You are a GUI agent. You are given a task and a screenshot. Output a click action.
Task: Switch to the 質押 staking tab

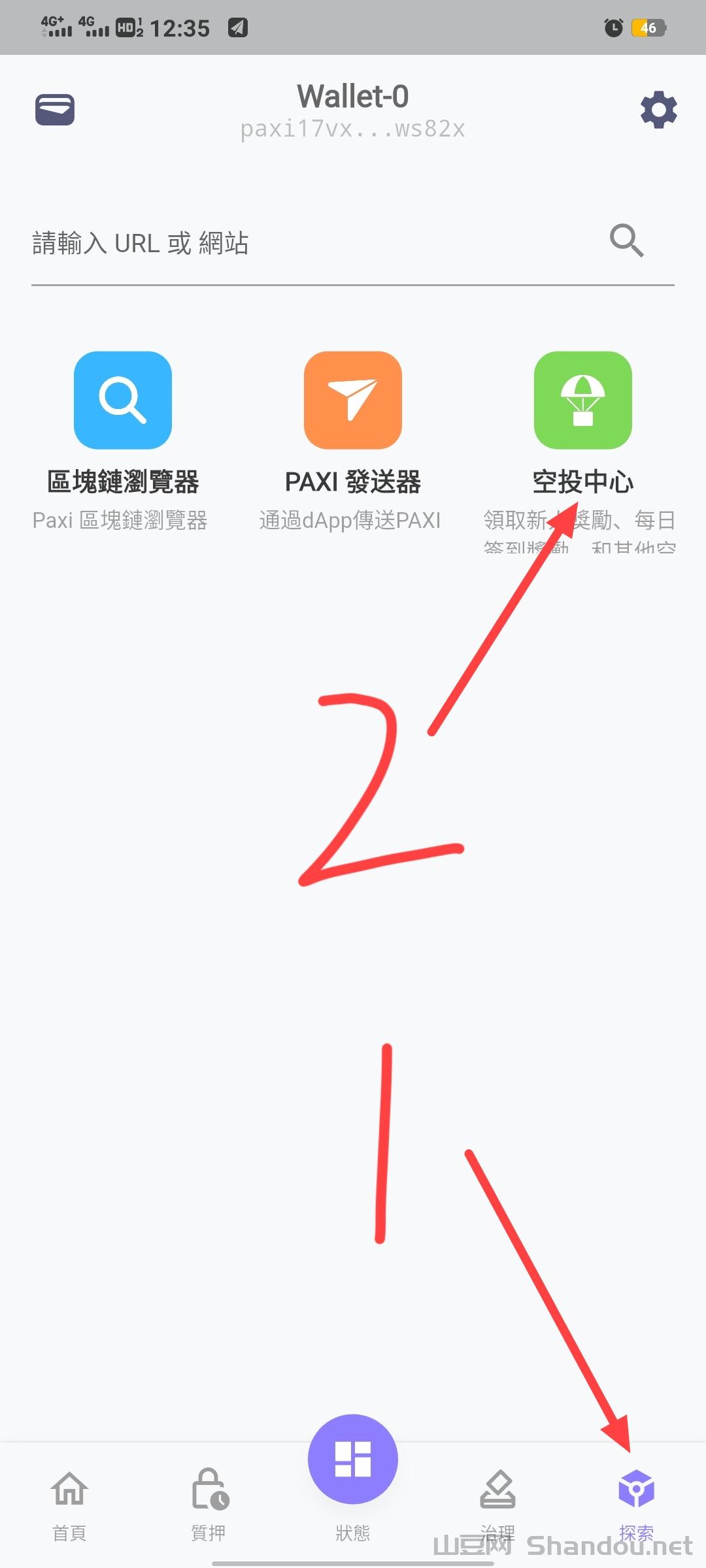tap(209, 1503)
